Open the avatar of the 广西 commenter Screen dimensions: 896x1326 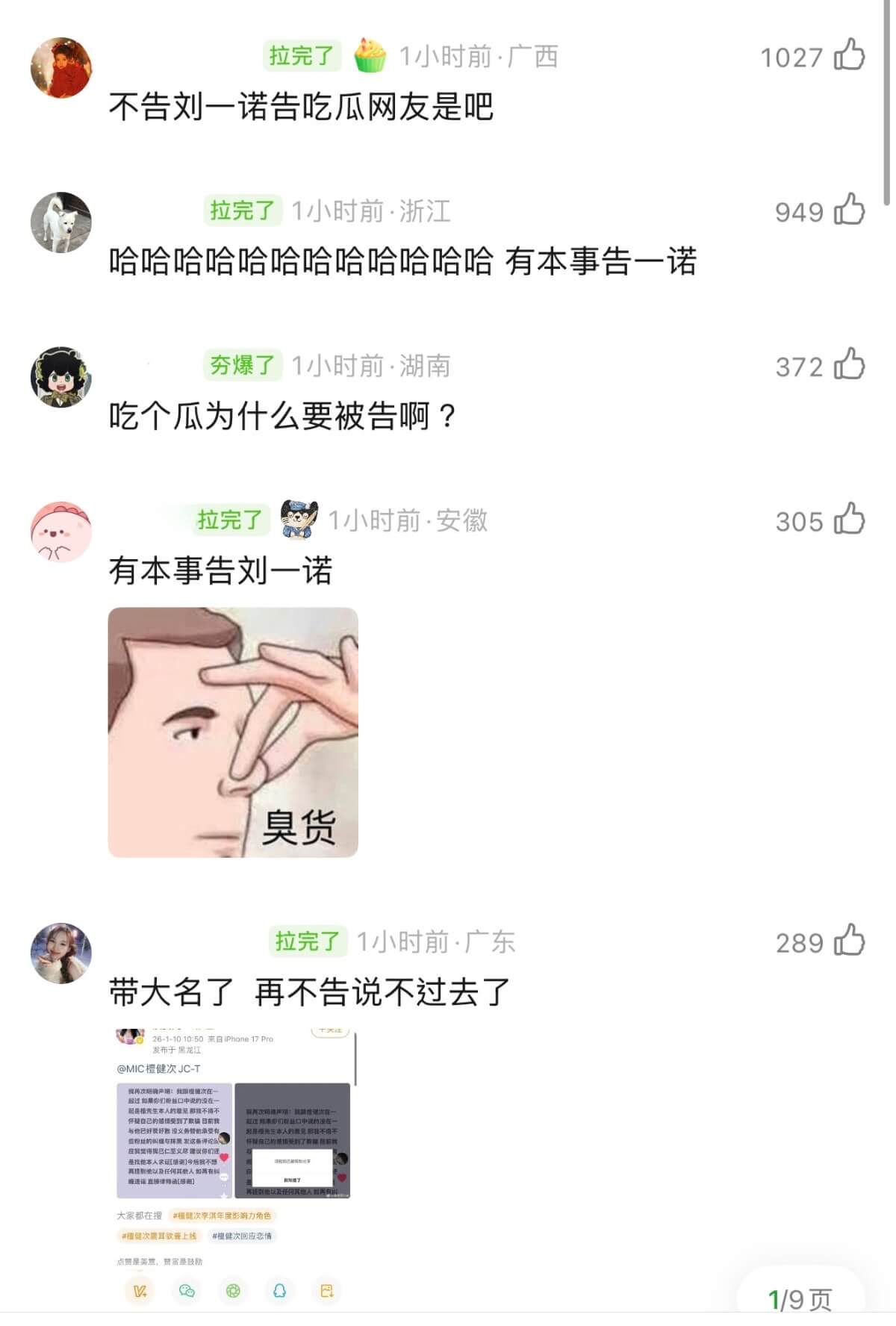[60, 68]
